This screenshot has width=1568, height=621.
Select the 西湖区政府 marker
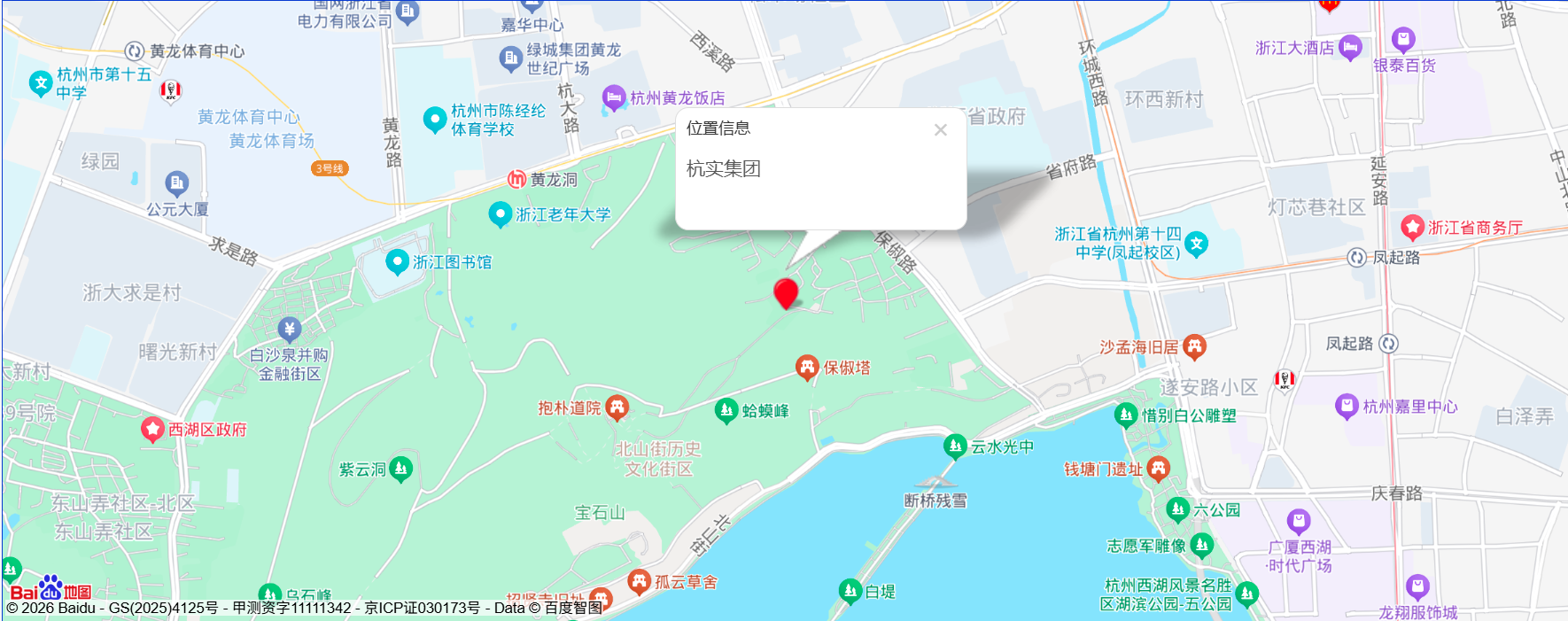coord(152,430)
